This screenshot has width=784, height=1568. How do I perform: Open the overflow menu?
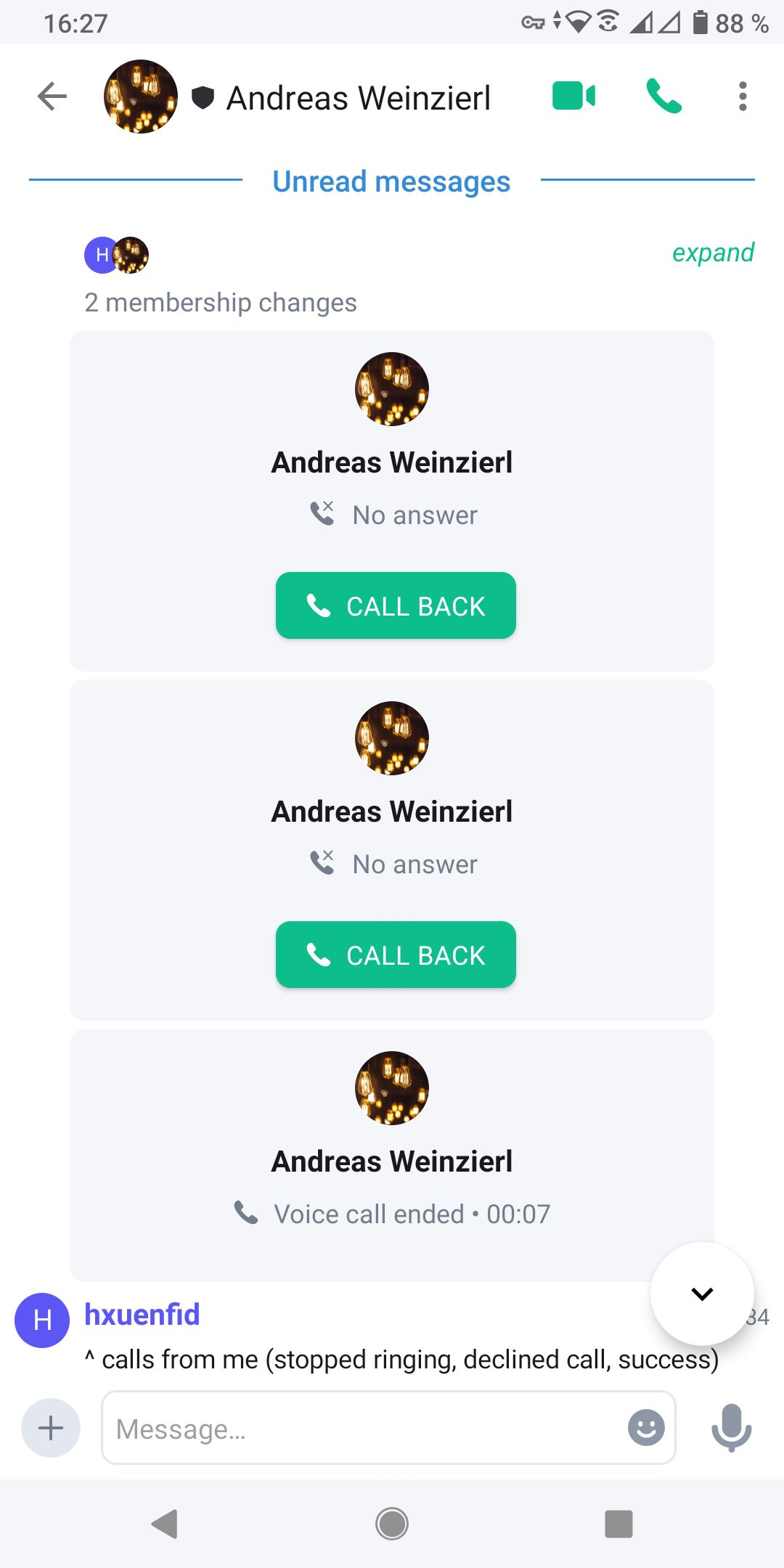pos(742,97)
